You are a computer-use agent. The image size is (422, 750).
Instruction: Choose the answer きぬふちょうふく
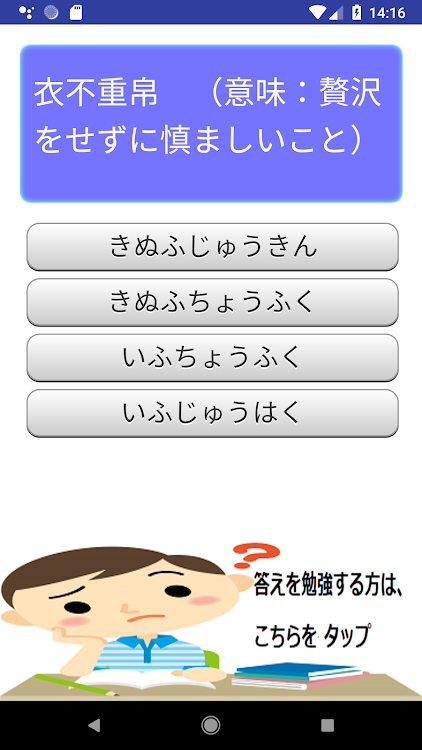coord(212,302)
